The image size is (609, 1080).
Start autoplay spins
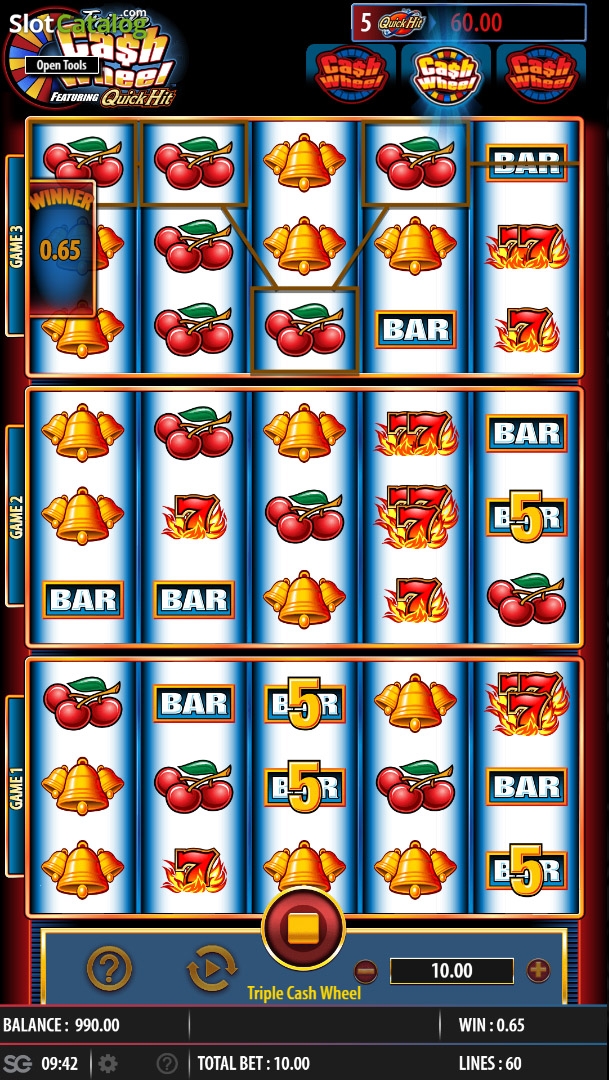[x=209, y=969]
